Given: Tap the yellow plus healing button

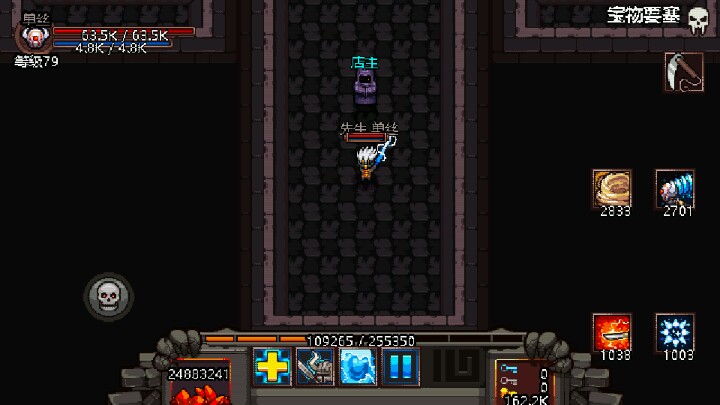Looking at the screenshot, I should point(272,367).
